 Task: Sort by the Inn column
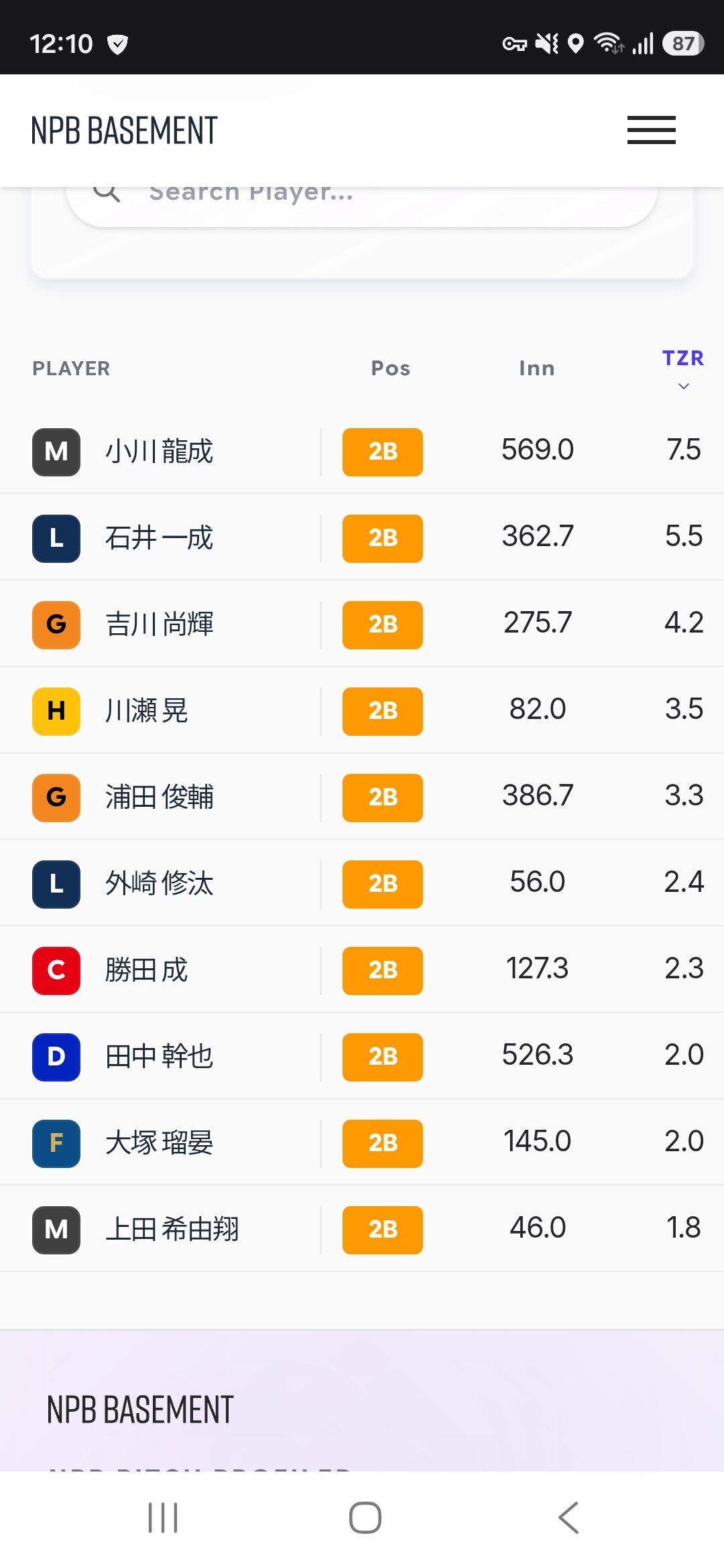coord(537,368)
